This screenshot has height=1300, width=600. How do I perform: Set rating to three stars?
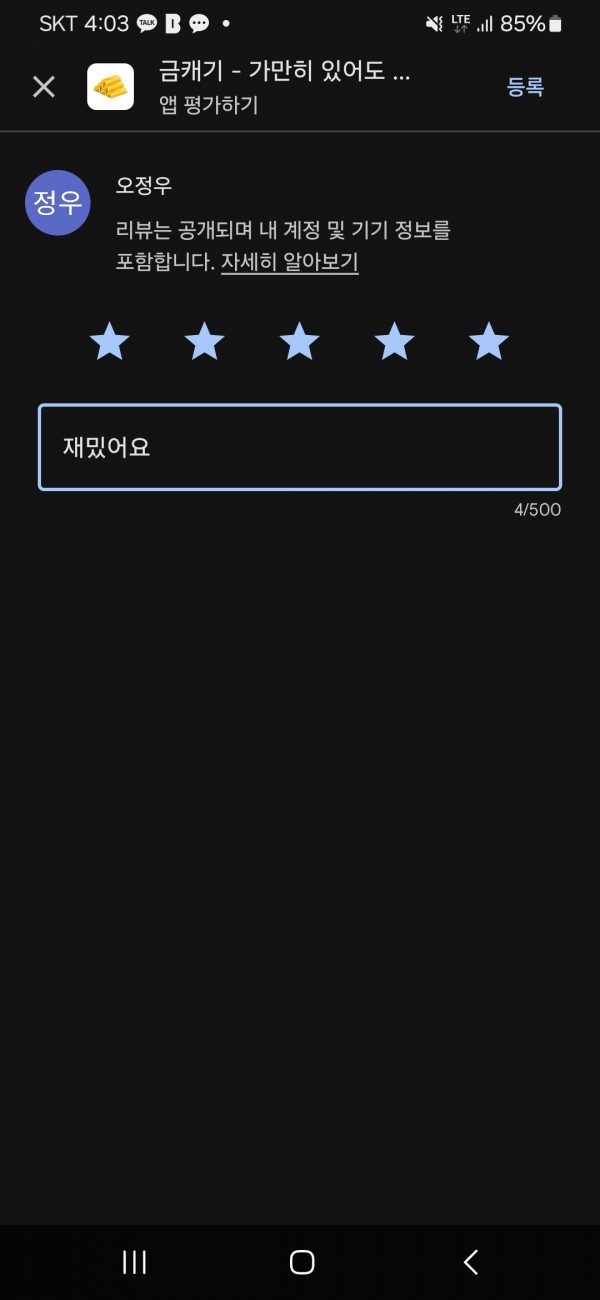tap(299, 342)
